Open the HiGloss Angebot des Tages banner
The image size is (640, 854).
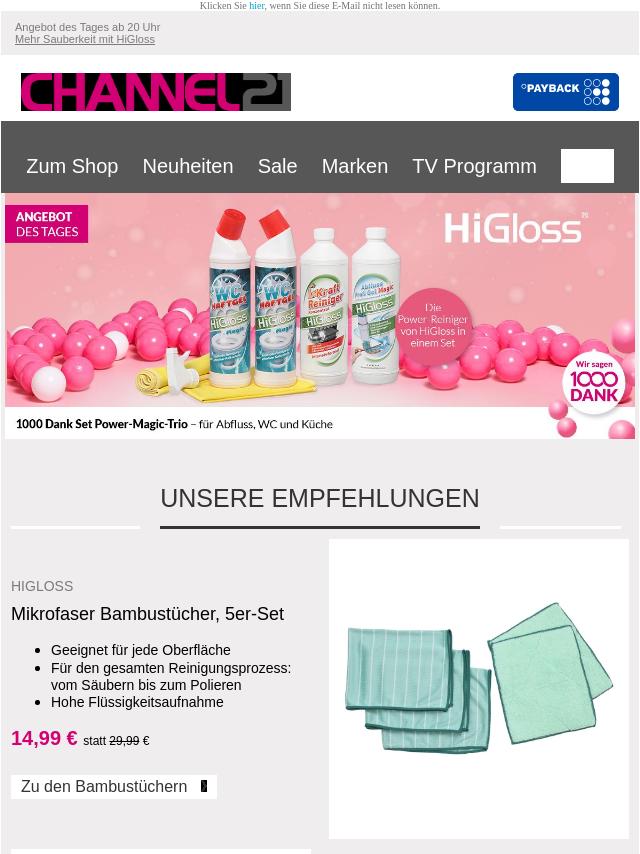click(x=320, y=316)
